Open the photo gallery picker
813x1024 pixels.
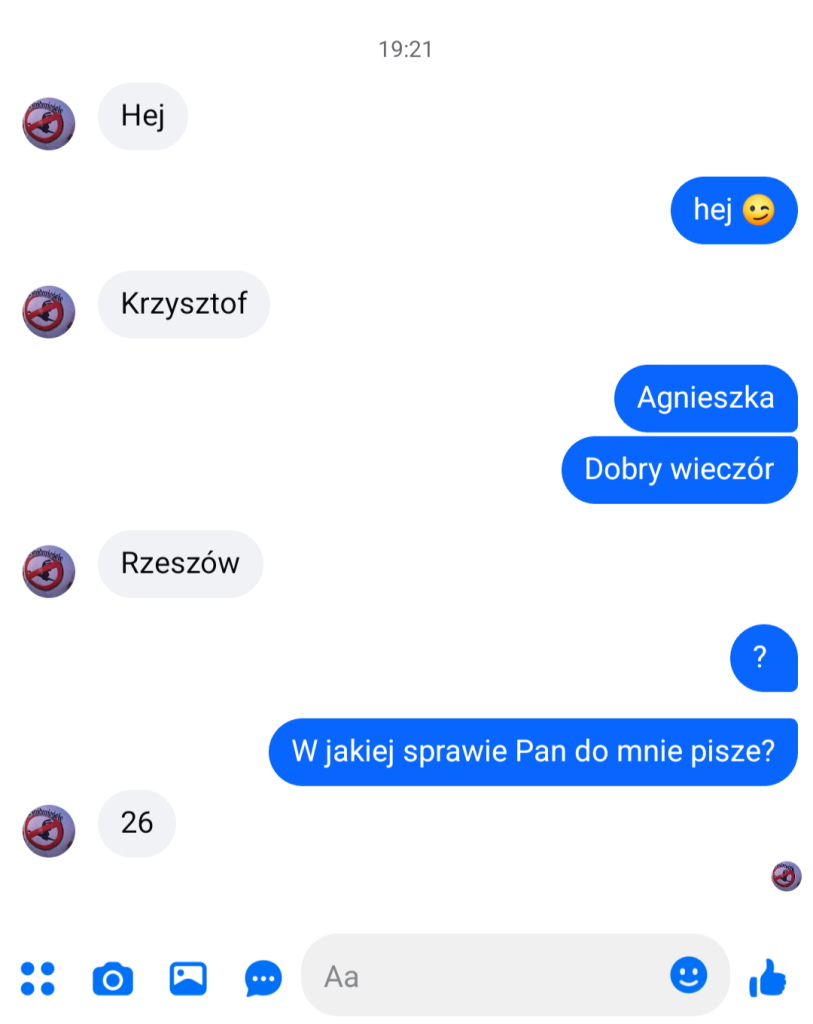pyautogui.click(x=188, y=977)
